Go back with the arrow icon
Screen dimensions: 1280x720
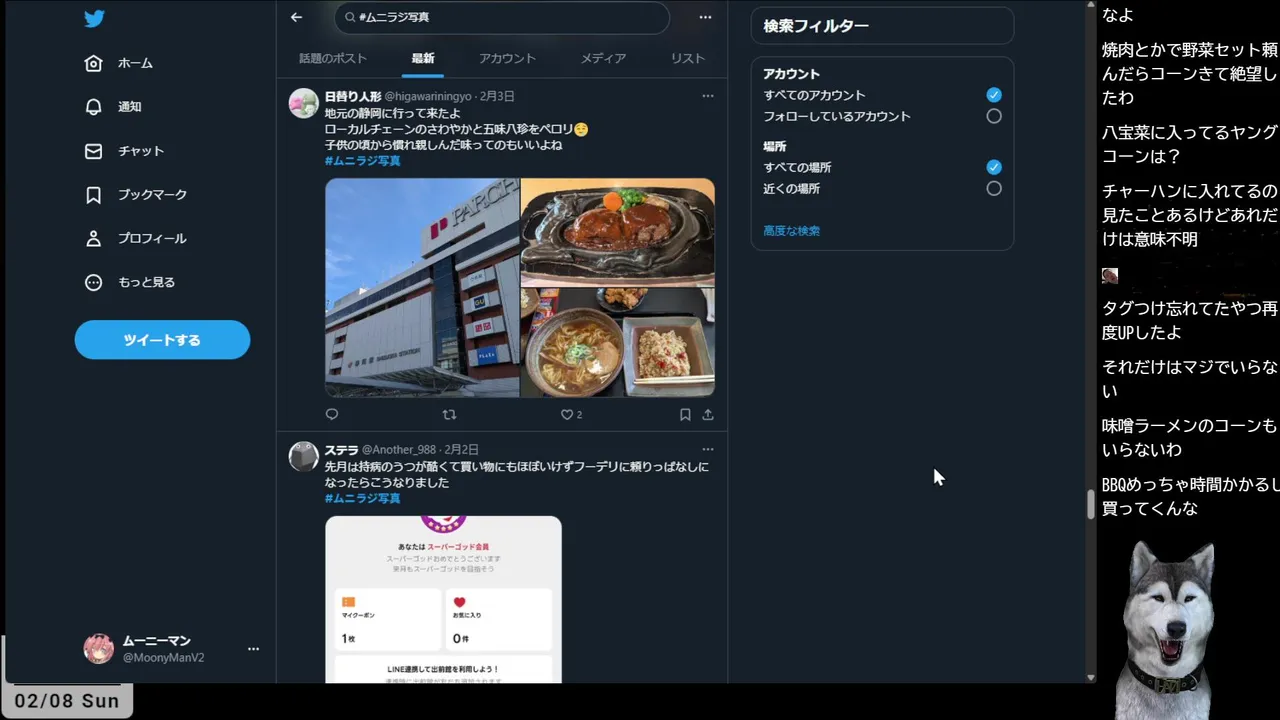(x=296, y=17)
